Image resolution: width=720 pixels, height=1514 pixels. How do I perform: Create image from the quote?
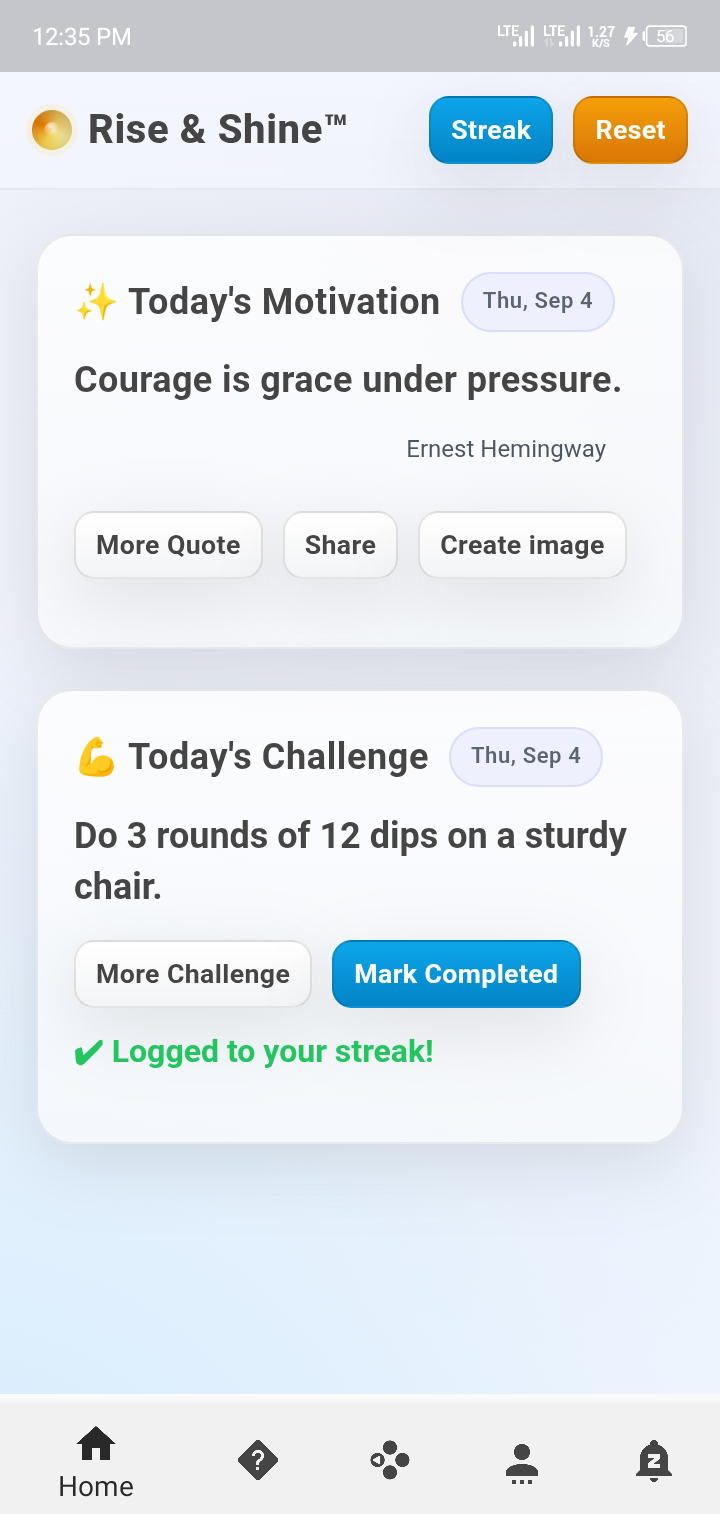522,545
